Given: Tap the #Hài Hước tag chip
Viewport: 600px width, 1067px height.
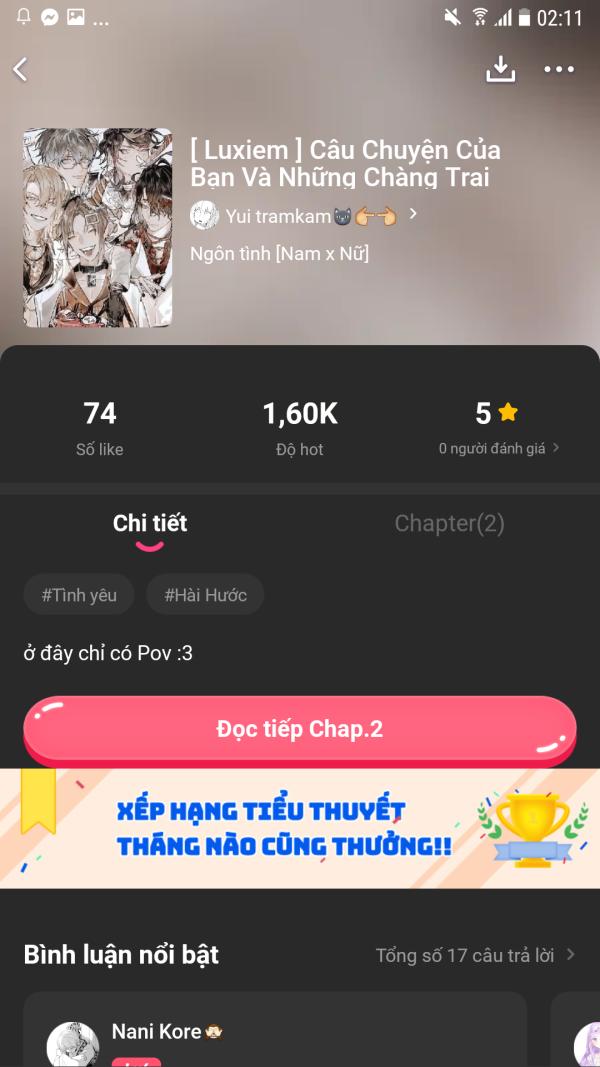Looking at the screenshot, I should [205, 595].
